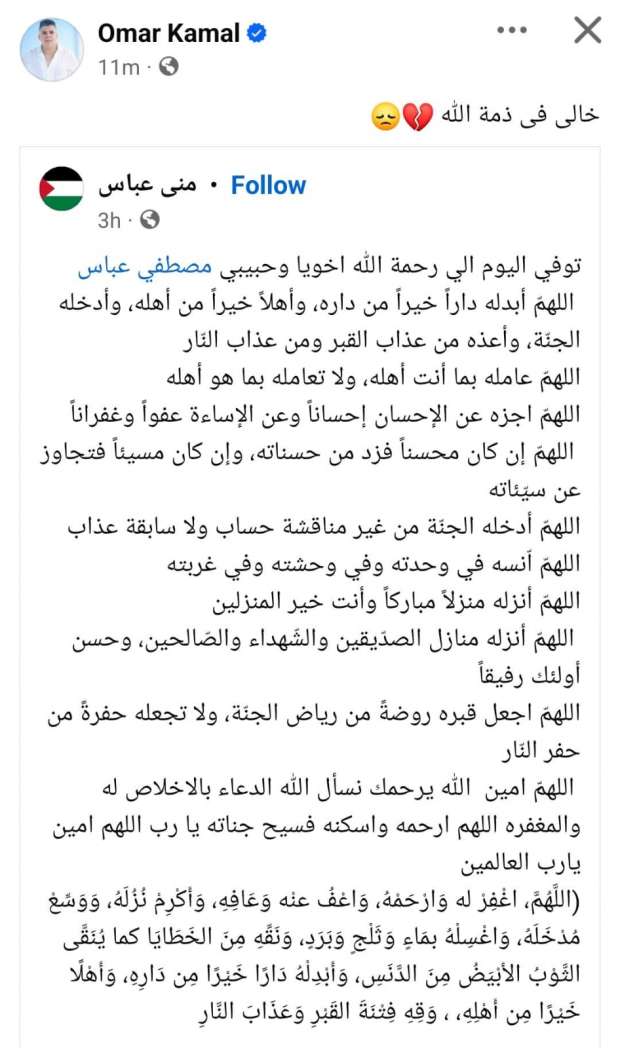Tap منى عباس's flag avatar
Screen dimensions: 620x1048
tap(62, 188)
